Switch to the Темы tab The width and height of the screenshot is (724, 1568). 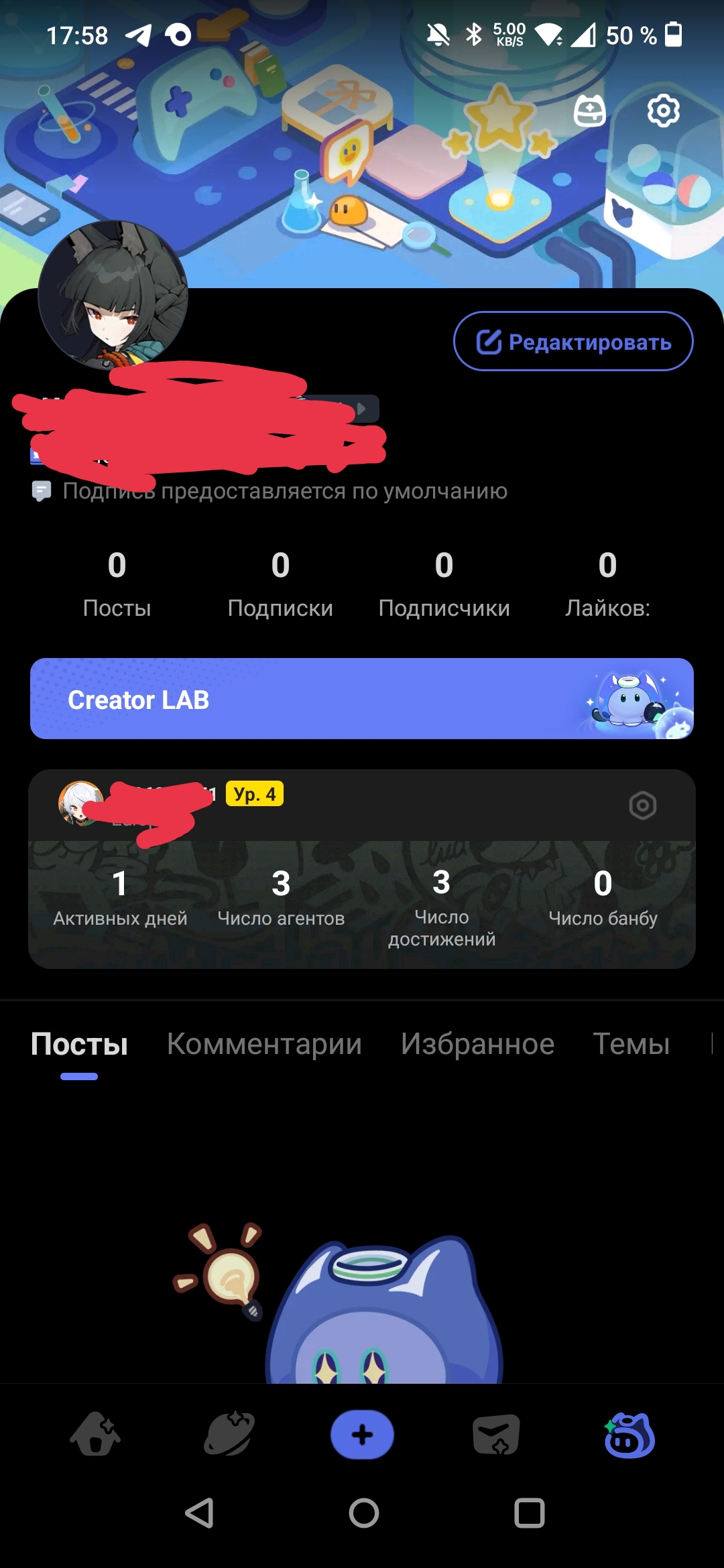[x=631, y=1044]
